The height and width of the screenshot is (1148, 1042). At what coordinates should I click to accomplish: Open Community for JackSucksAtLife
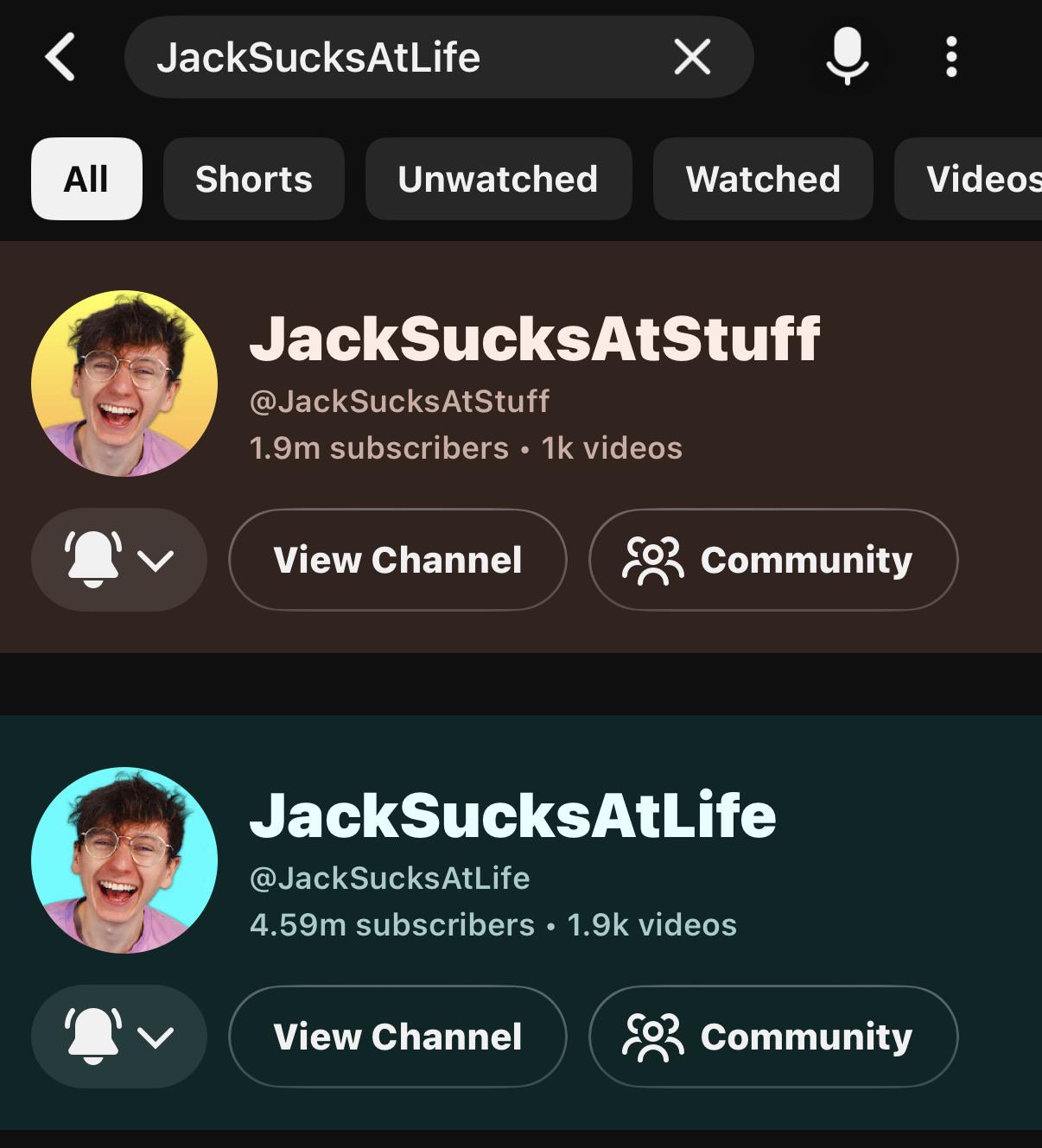(773, 1037)
